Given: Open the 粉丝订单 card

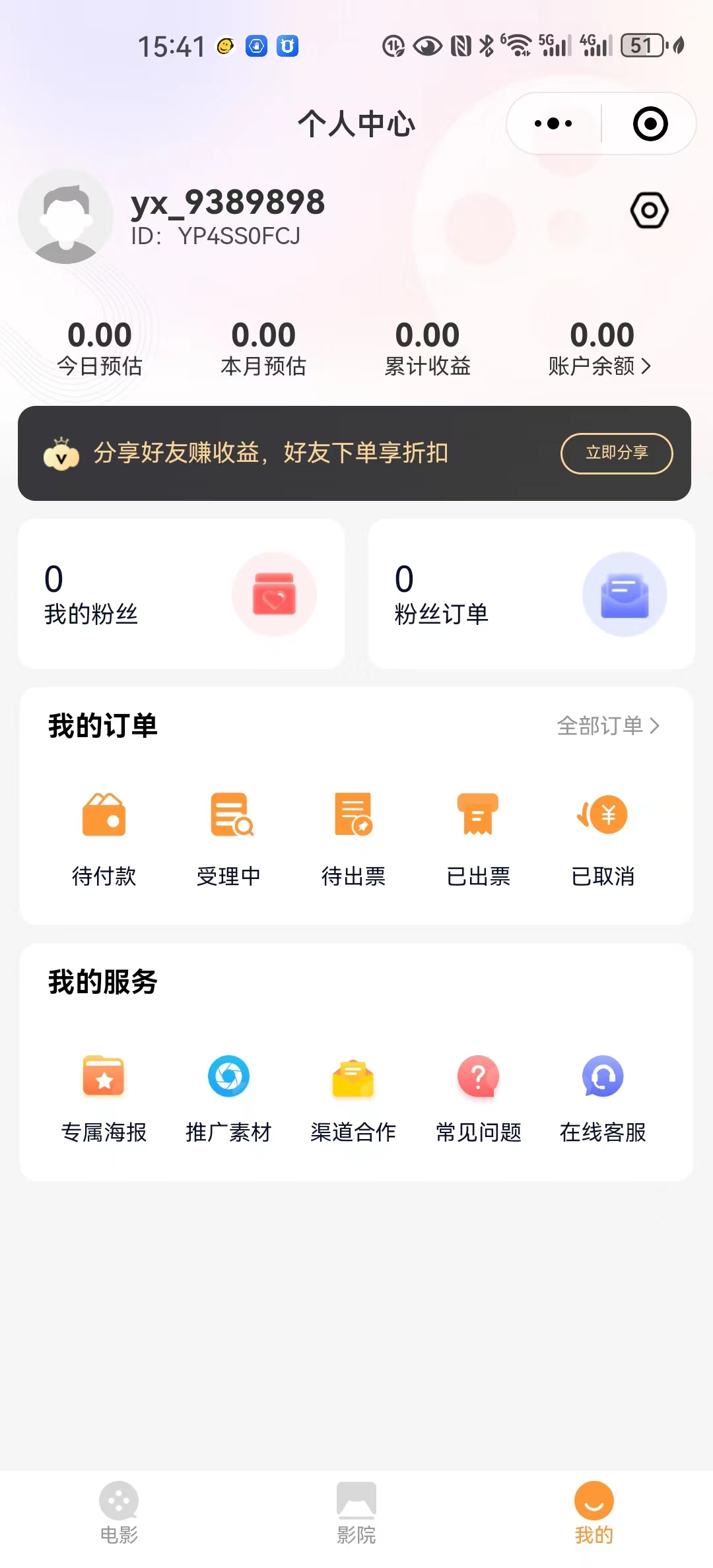Looking at the screenshot, I should 531,594.
